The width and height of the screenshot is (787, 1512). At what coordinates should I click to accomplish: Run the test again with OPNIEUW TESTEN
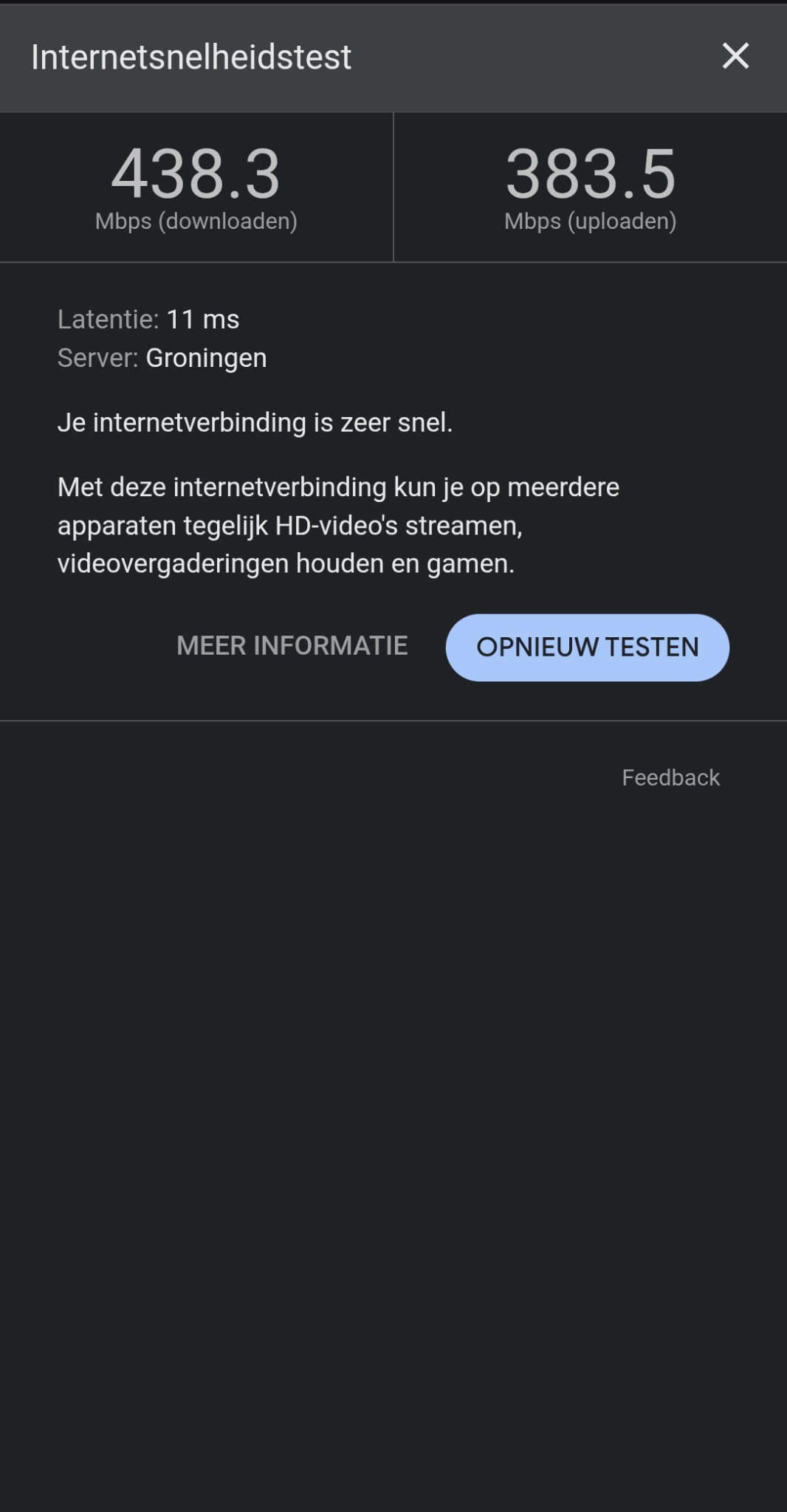click(x=587, y=647)
